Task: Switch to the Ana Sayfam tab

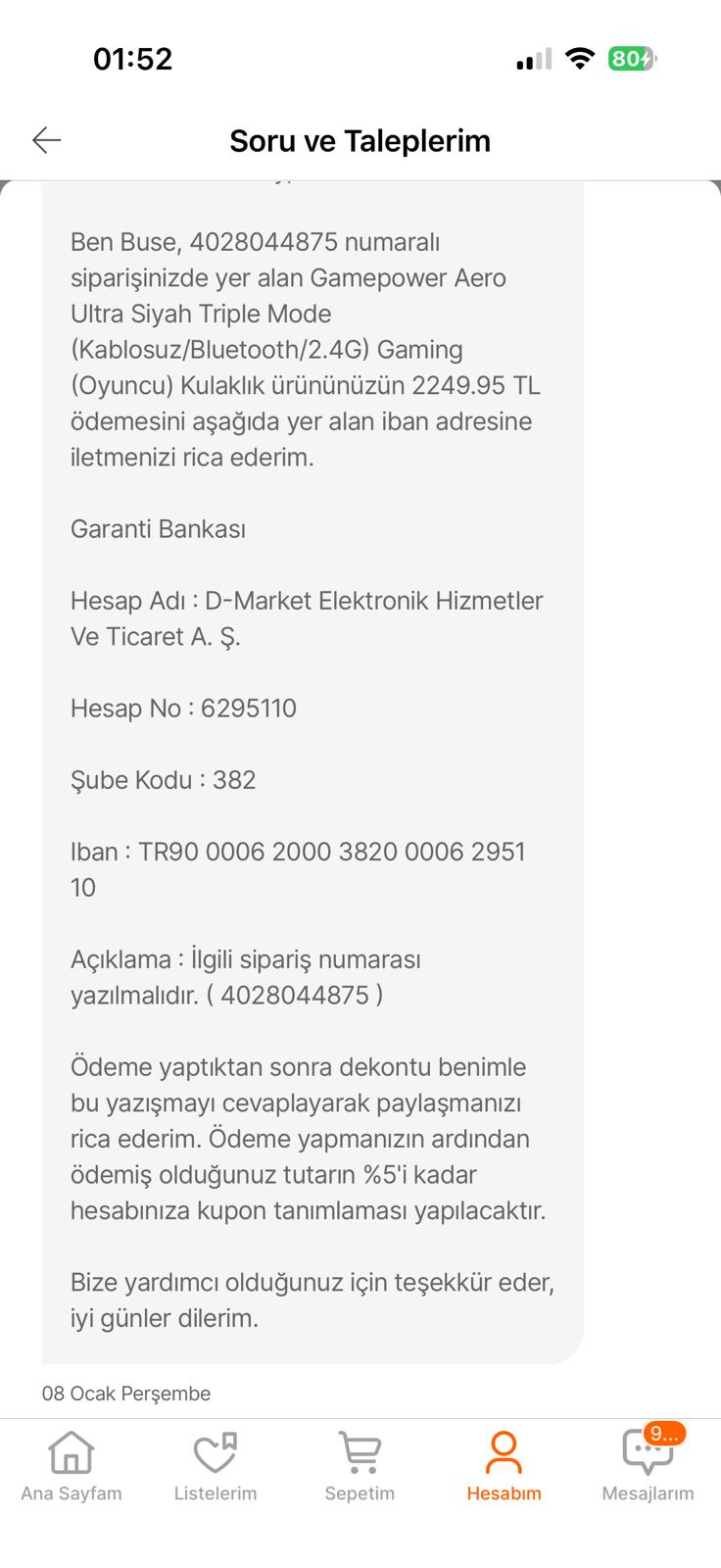Action: 72,1467
